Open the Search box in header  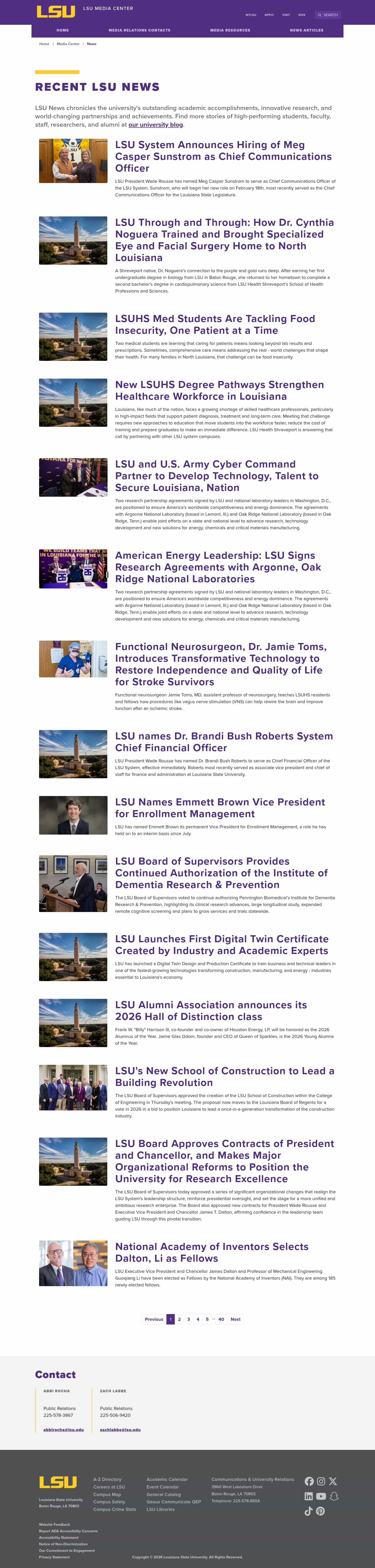coord(328,15)
